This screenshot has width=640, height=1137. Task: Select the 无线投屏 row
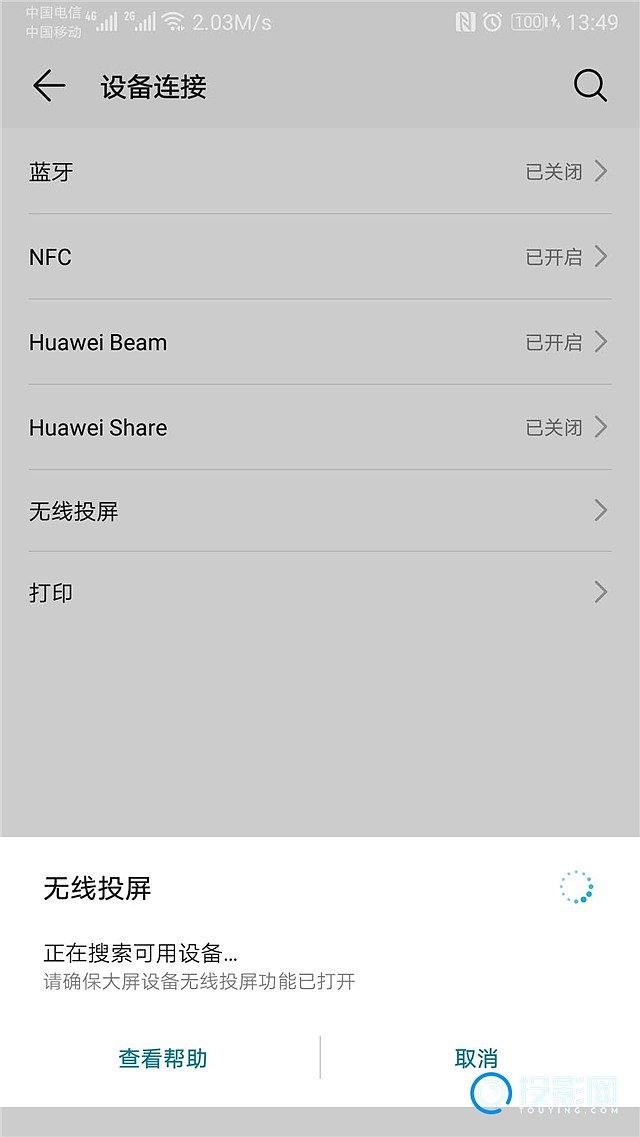click(x=320, y=511)
